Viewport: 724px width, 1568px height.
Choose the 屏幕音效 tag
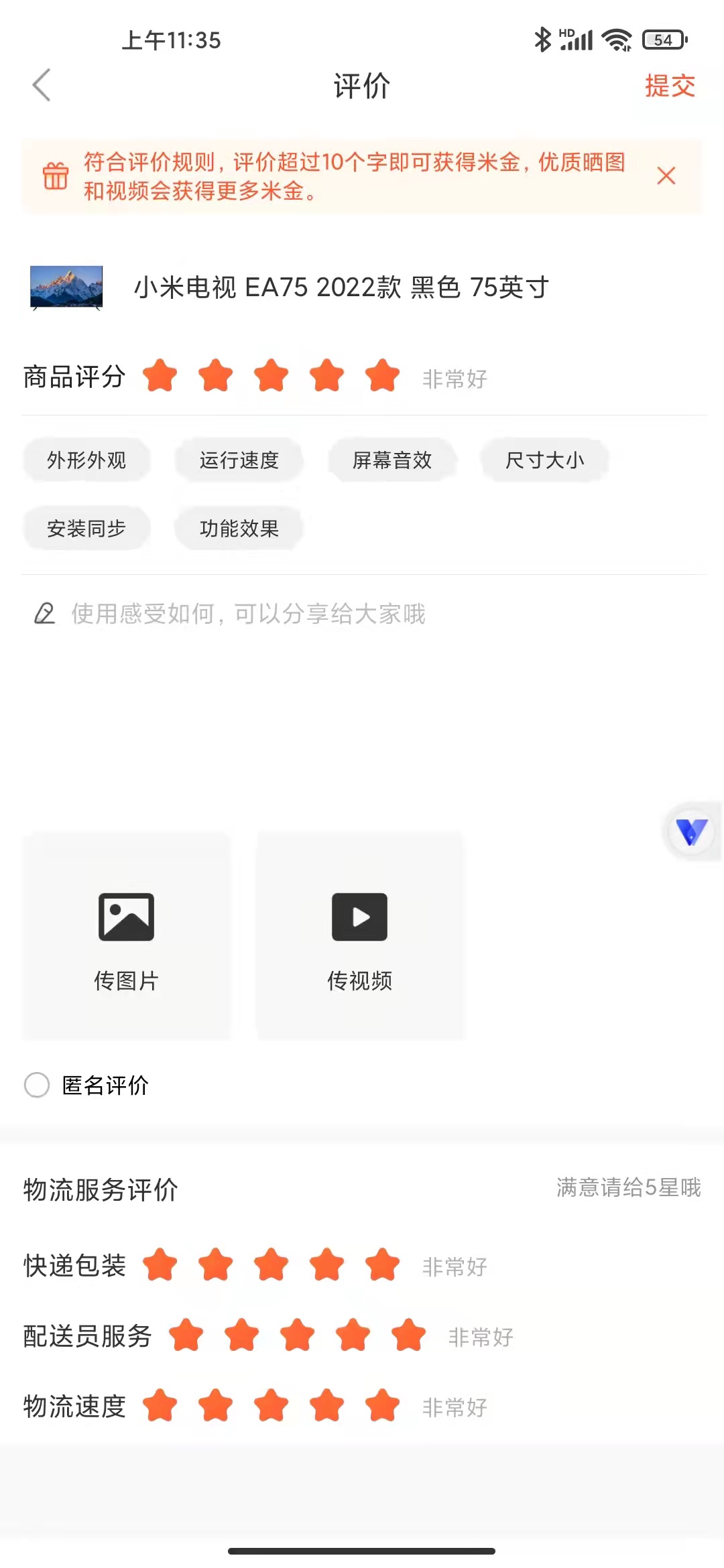[x=392, y=460]
